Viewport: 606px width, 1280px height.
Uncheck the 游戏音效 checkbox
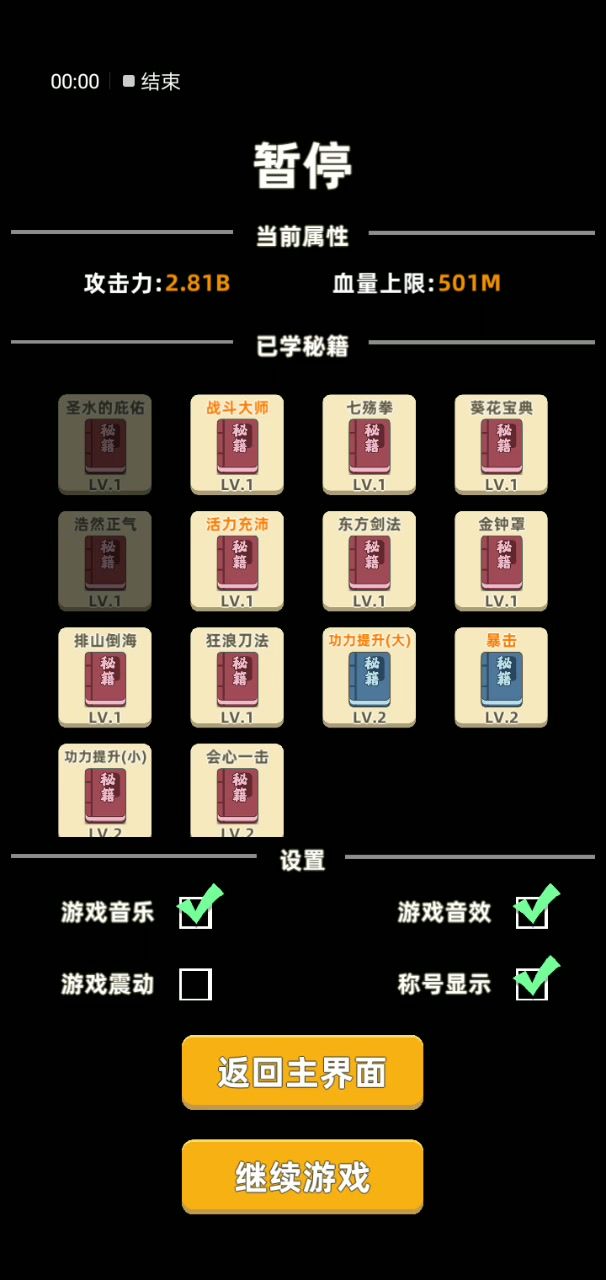531,911
